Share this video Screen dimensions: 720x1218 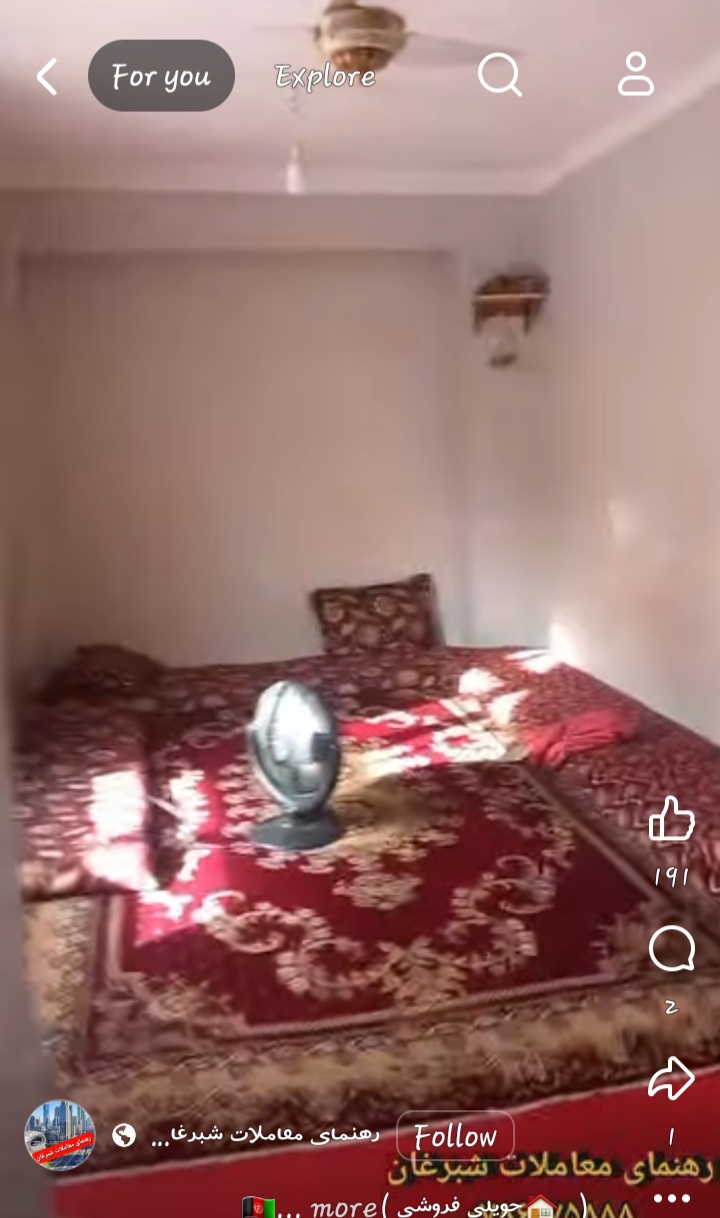click(x=671, y=1079)
